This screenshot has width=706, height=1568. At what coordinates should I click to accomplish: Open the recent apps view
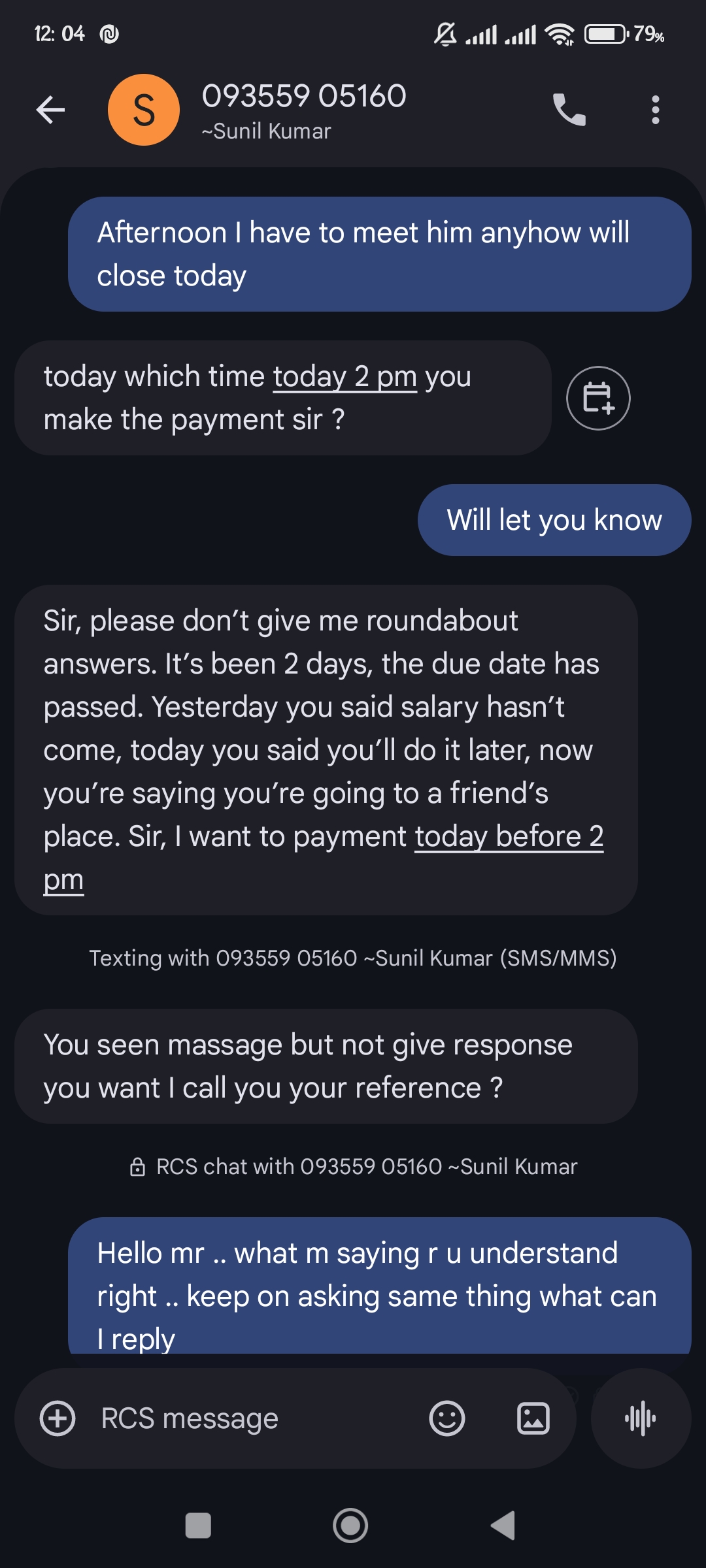(x=198, y=1526)
